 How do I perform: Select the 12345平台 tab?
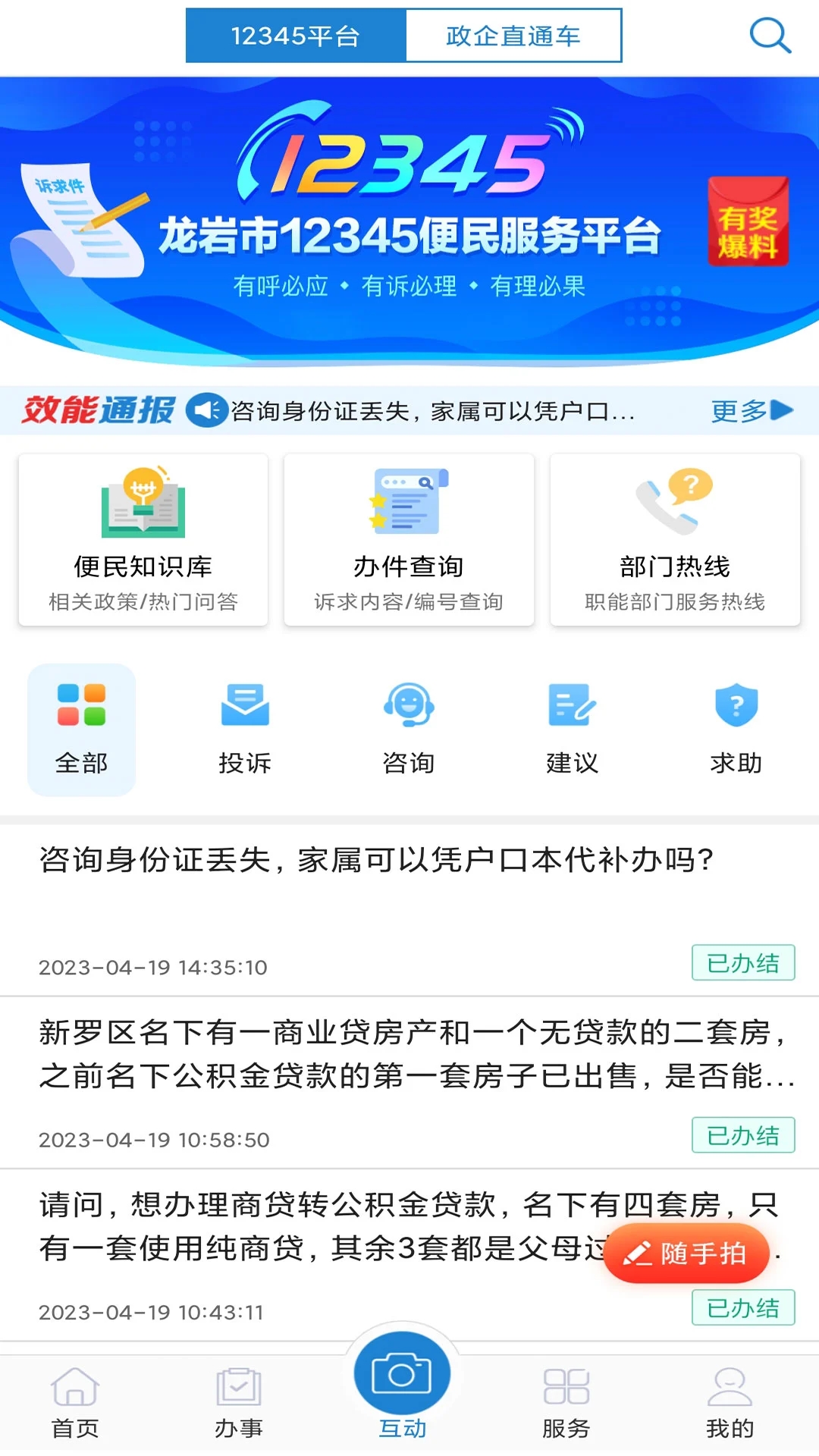pyautogui.click(x=296, y=35)
